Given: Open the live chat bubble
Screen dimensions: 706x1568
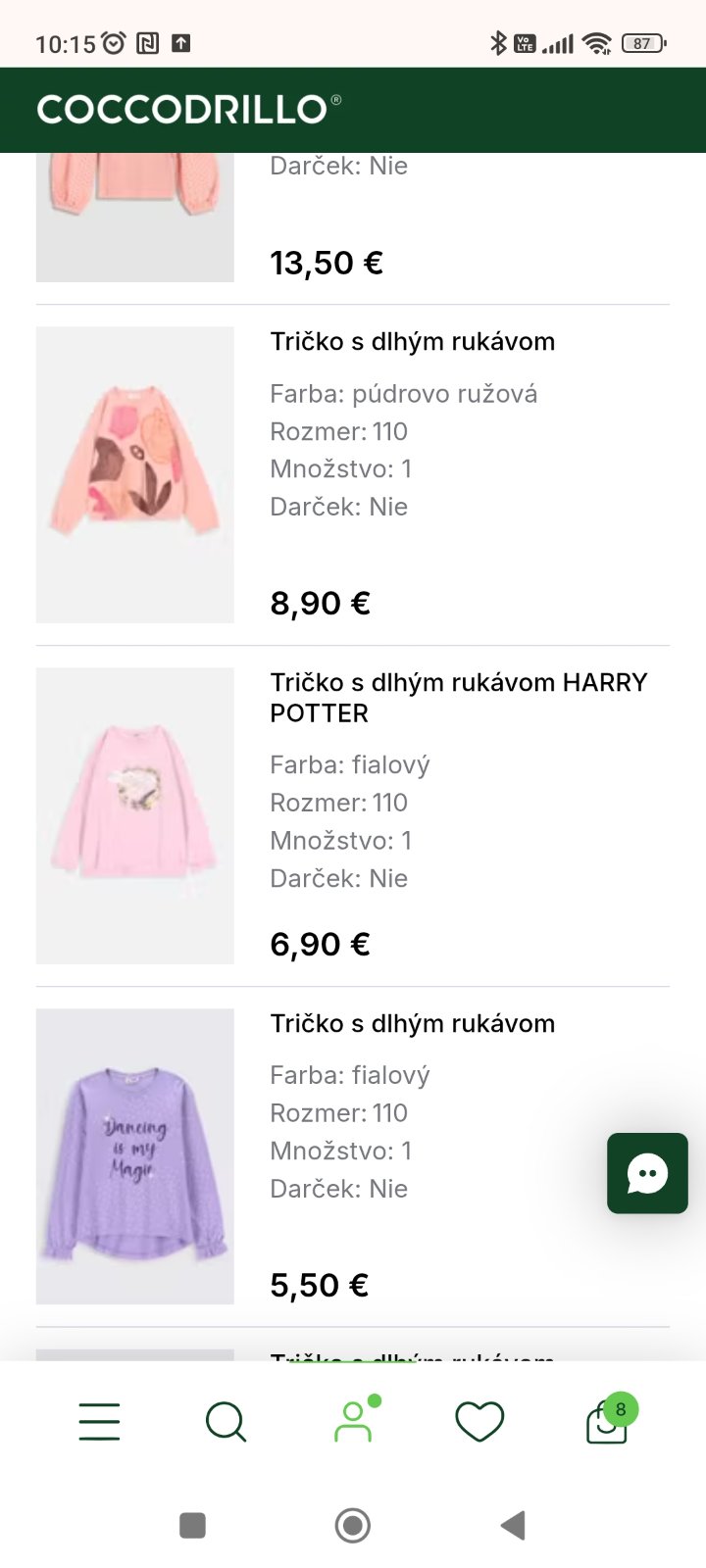Looking at the screenshot, I should 647,1173.
